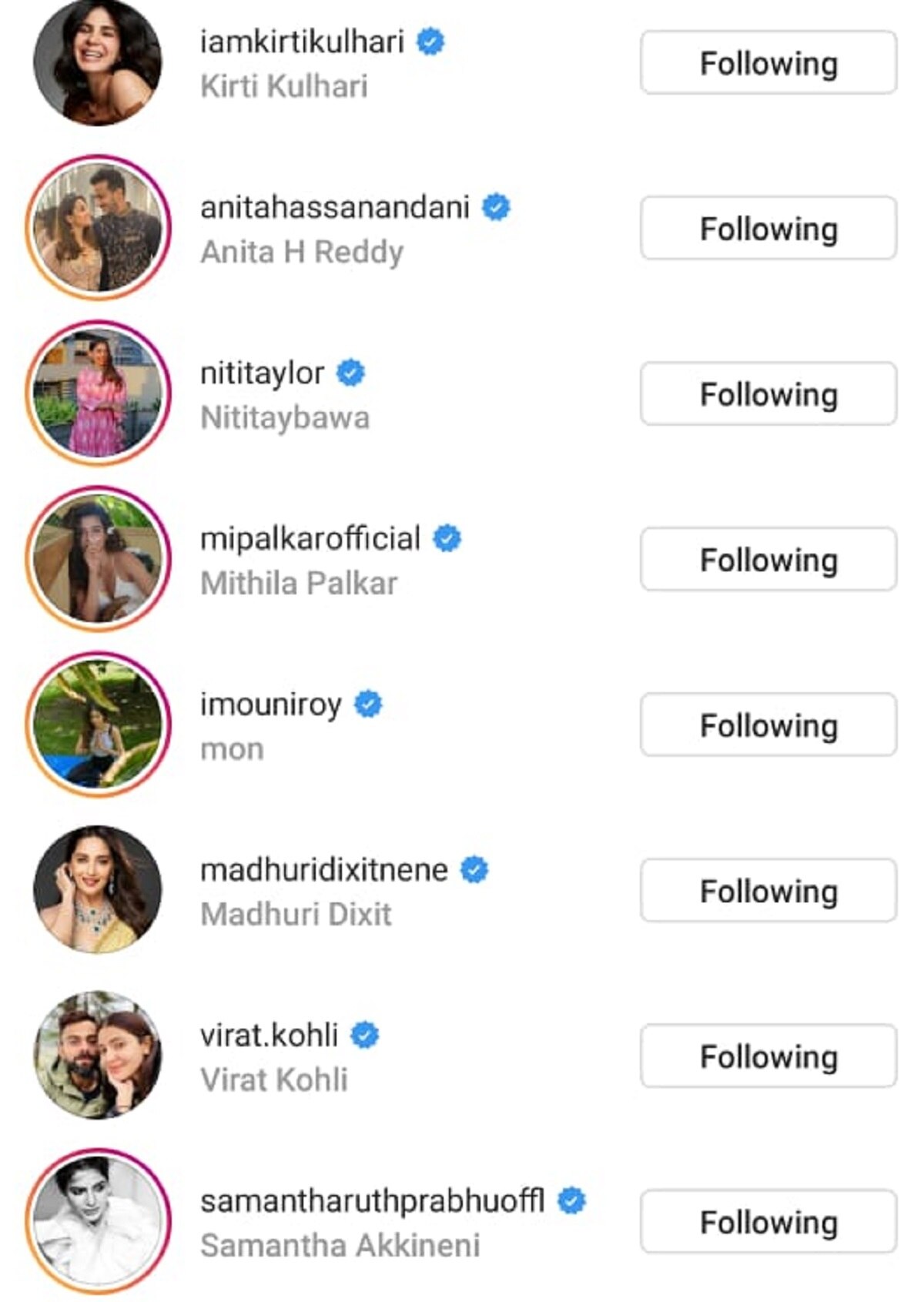
Task: Tap Following button next to nititaylor
Action: (x=768, y=394)
